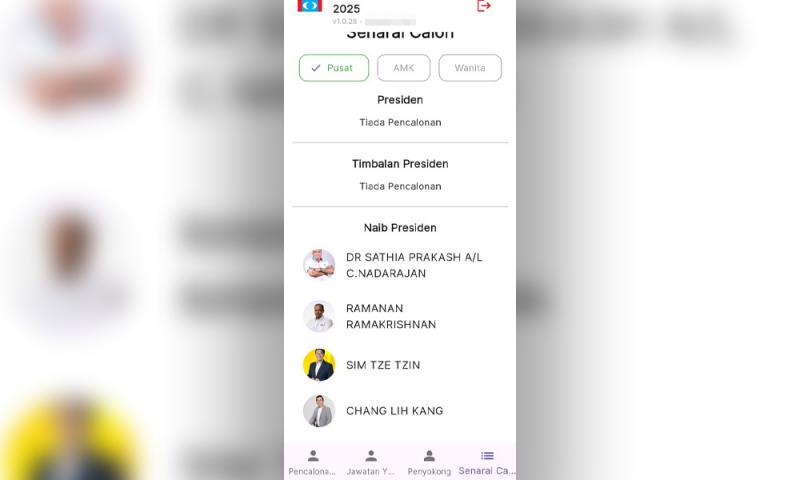Select the Wanita chip
Image resolution: width=800 pixels, height=480 pixels.
pyautogui.click(x=470, y=68)
